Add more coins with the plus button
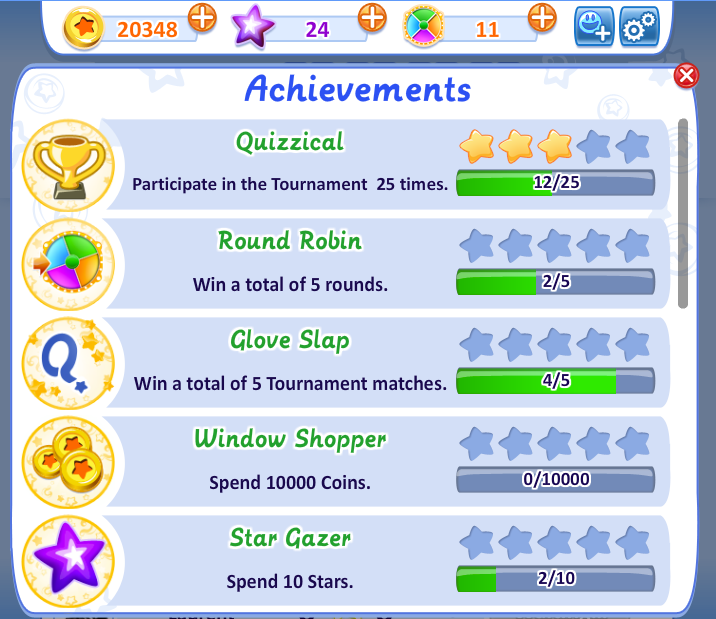The image size is (716, 619). point(202,18)
